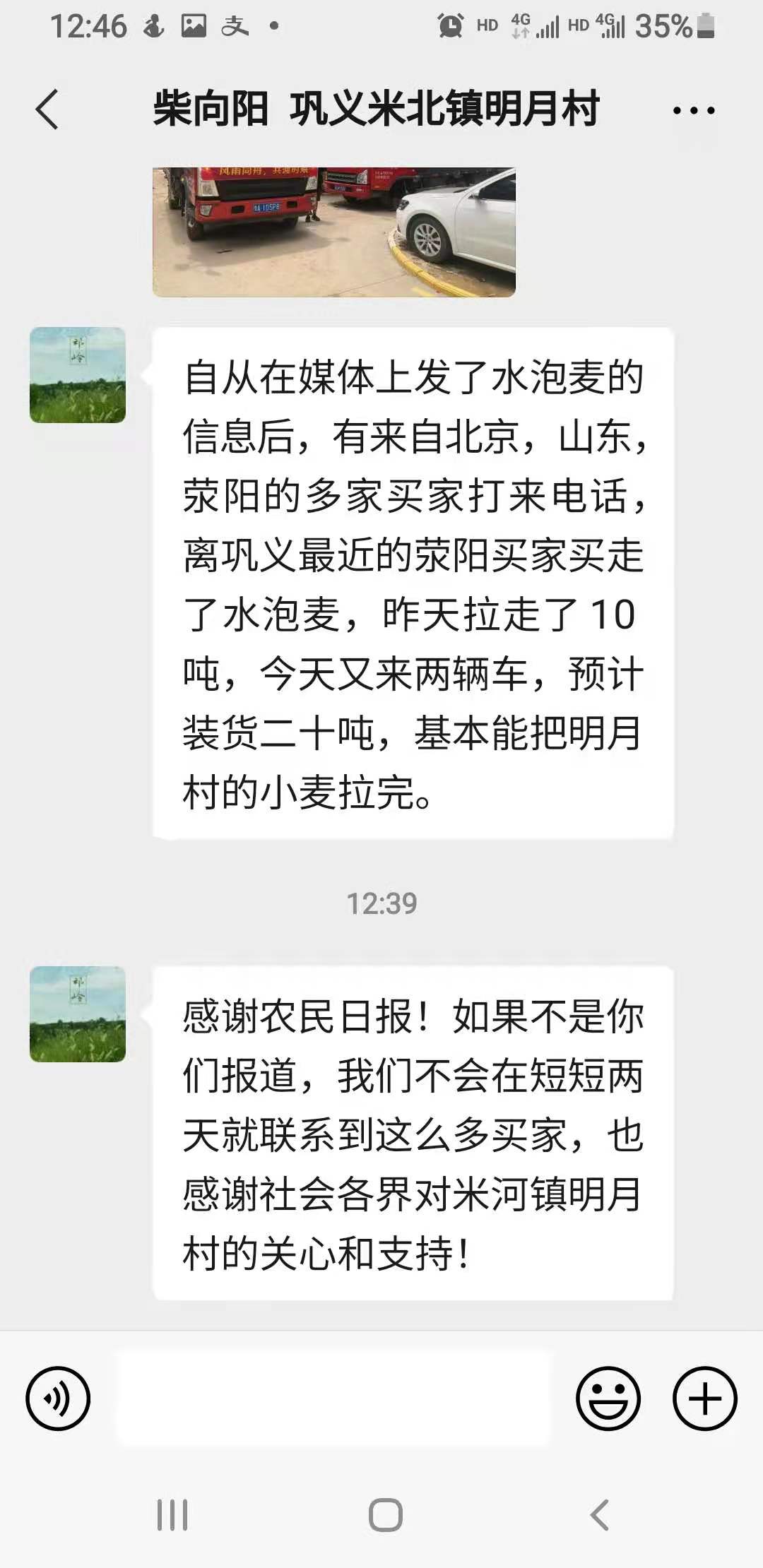Switch to voice message input
Image resolution: width=763 pixels, height=1568 pixels.
point(58,1398)
